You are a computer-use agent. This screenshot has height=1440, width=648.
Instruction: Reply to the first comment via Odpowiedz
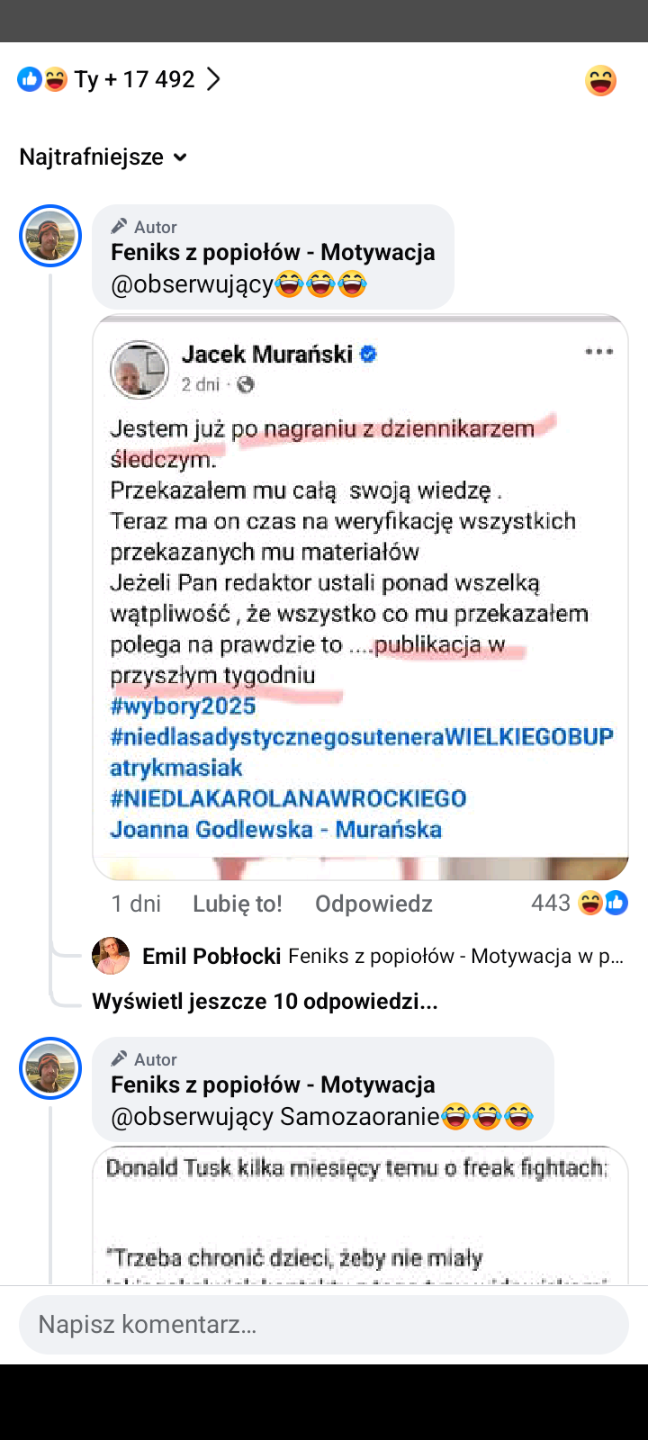tap(373, 904)
